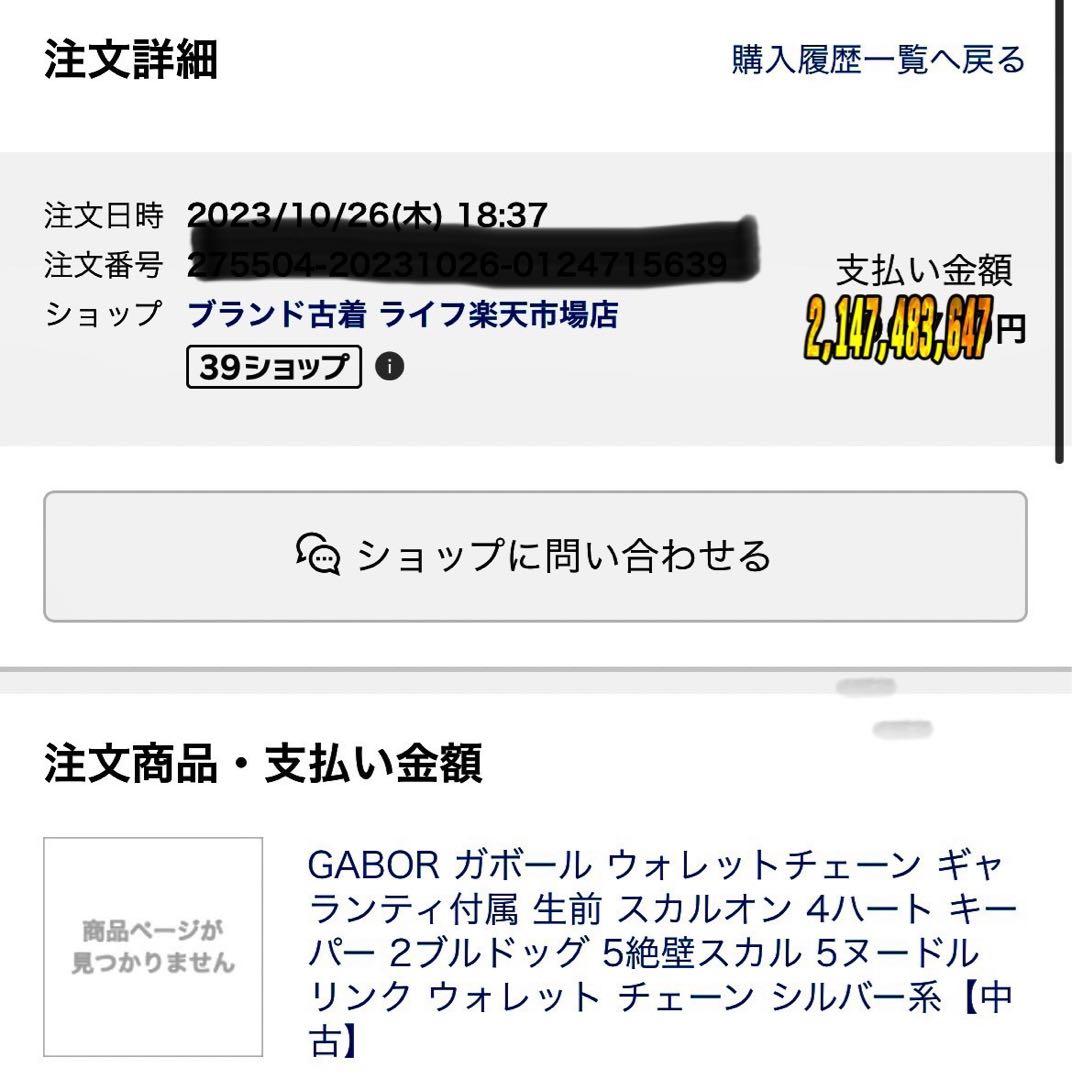This screenshot has width=1072, height=1080.
Task: Open ブランド古着 ライフ楽天市場店 shop link
Action: point(402,315)
